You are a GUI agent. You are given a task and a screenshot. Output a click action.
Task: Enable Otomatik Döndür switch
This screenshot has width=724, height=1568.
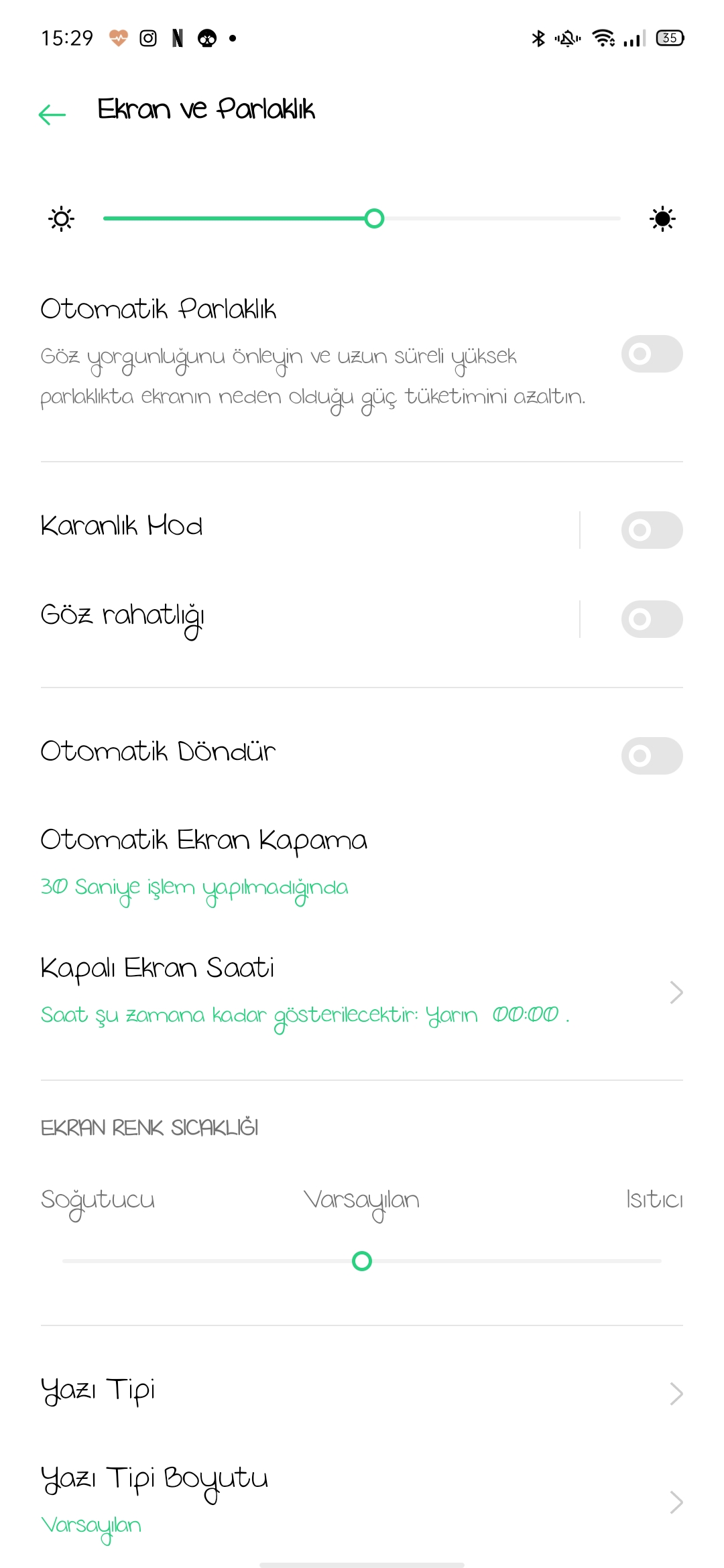[x=652, y=756]
